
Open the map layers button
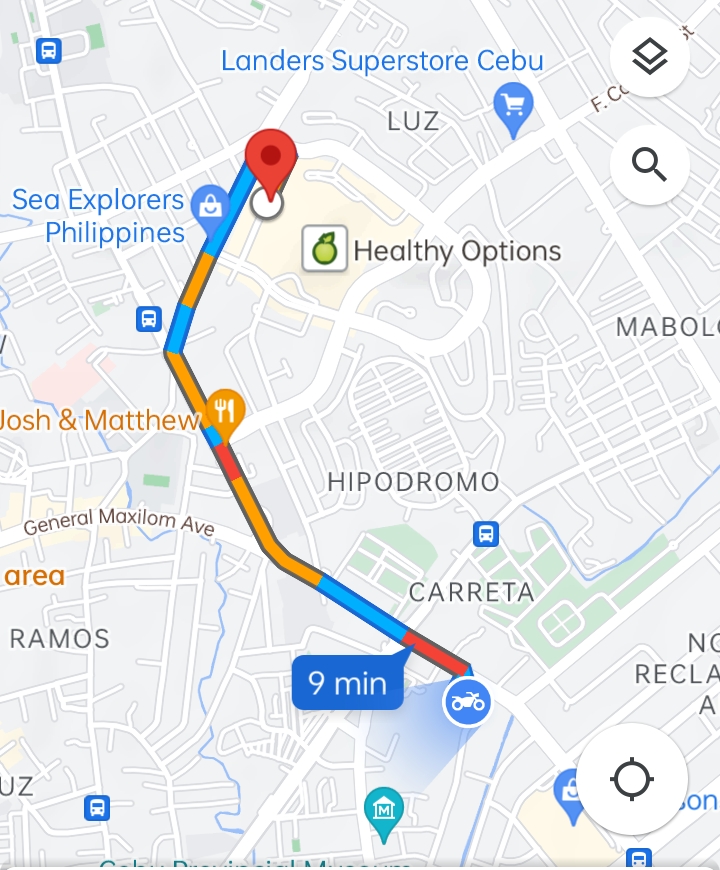[x=649, y=57]
